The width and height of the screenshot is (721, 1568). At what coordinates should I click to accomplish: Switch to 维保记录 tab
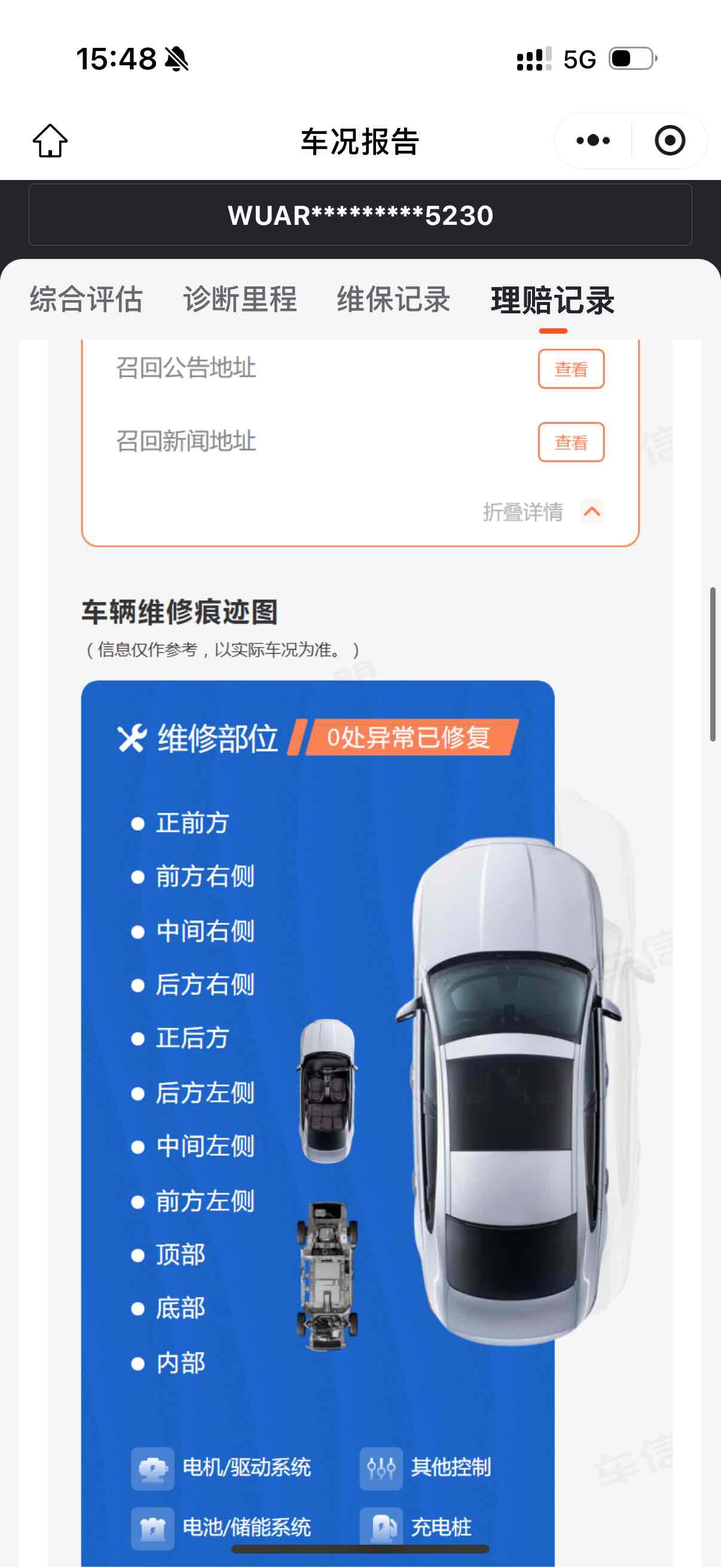click(393, 300)
